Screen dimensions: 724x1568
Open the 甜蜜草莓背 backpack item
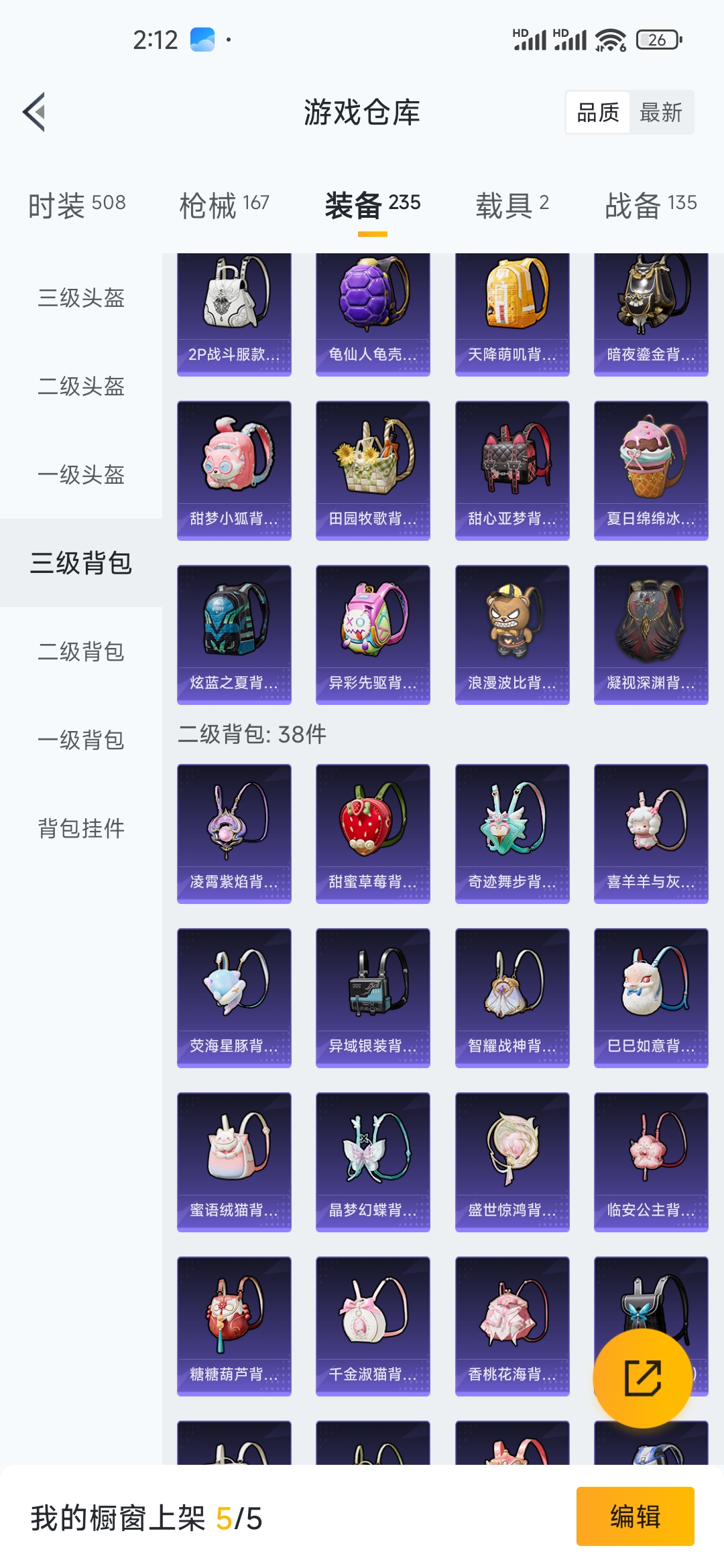point(373,834)
